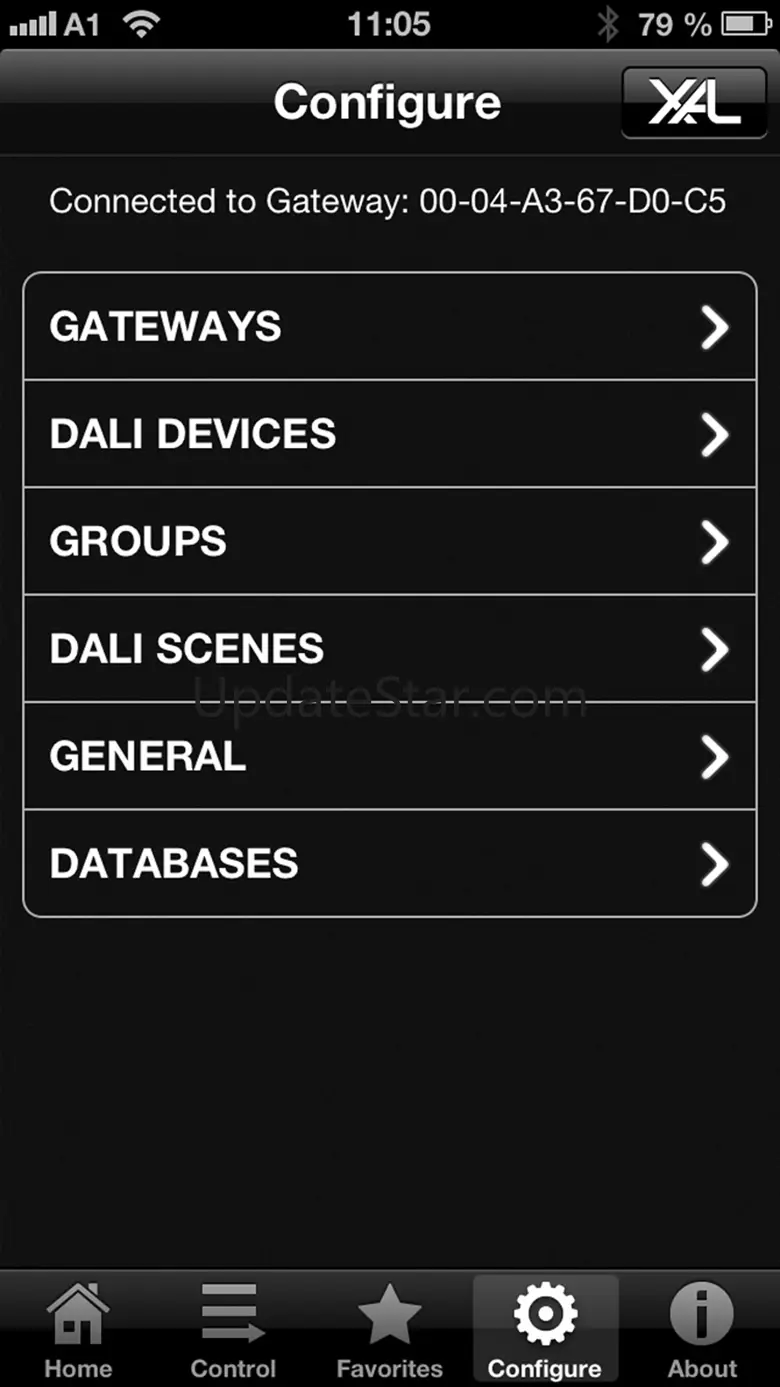The image size is (780, 1387).
Task: Open the DATABASES entry
Action: click(390, 864)
